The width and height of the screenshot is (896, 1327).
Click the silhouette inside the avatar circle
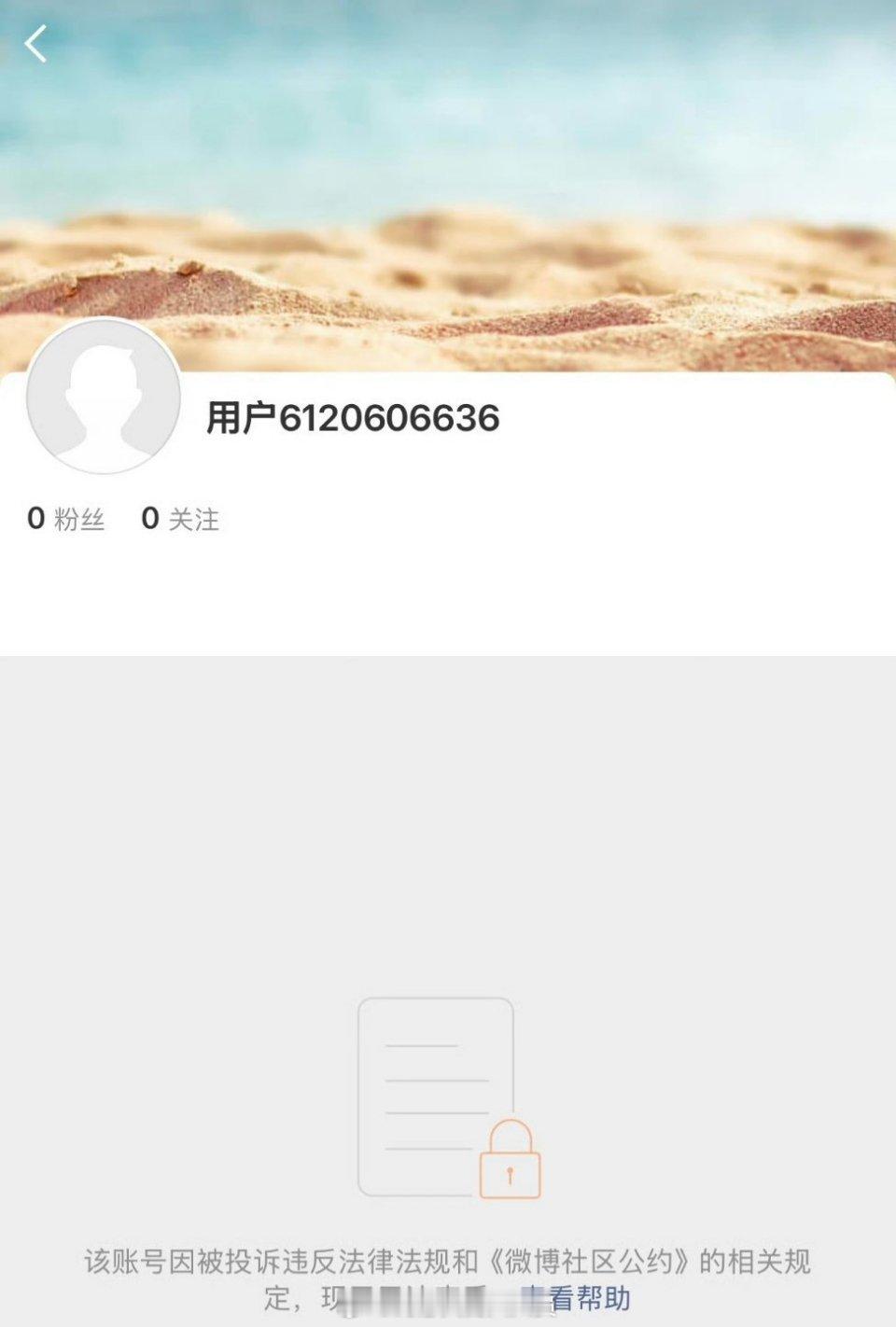[x=105, y=401]
